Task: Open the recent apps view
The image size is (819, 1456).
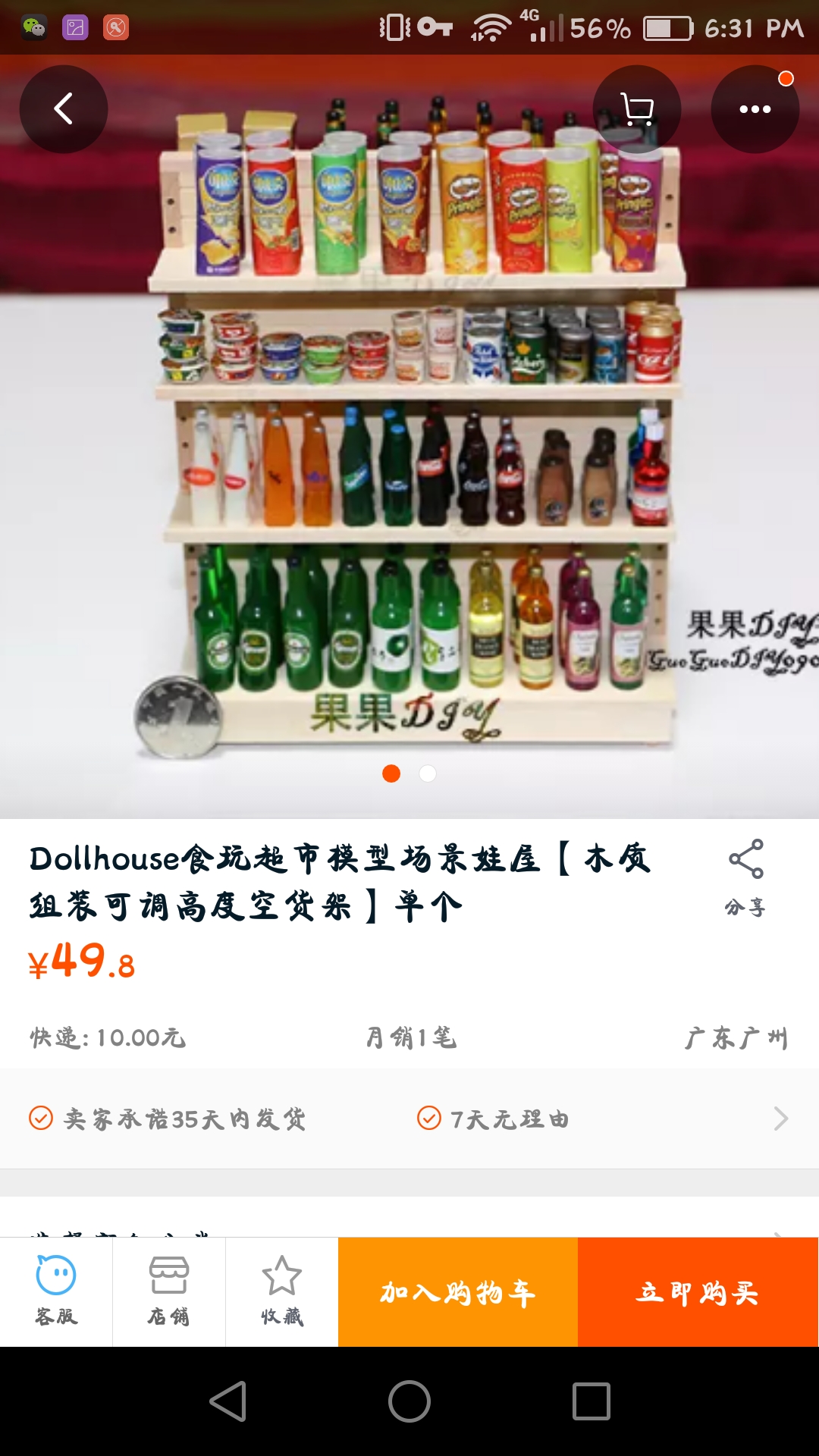Action: (591, 1401)
